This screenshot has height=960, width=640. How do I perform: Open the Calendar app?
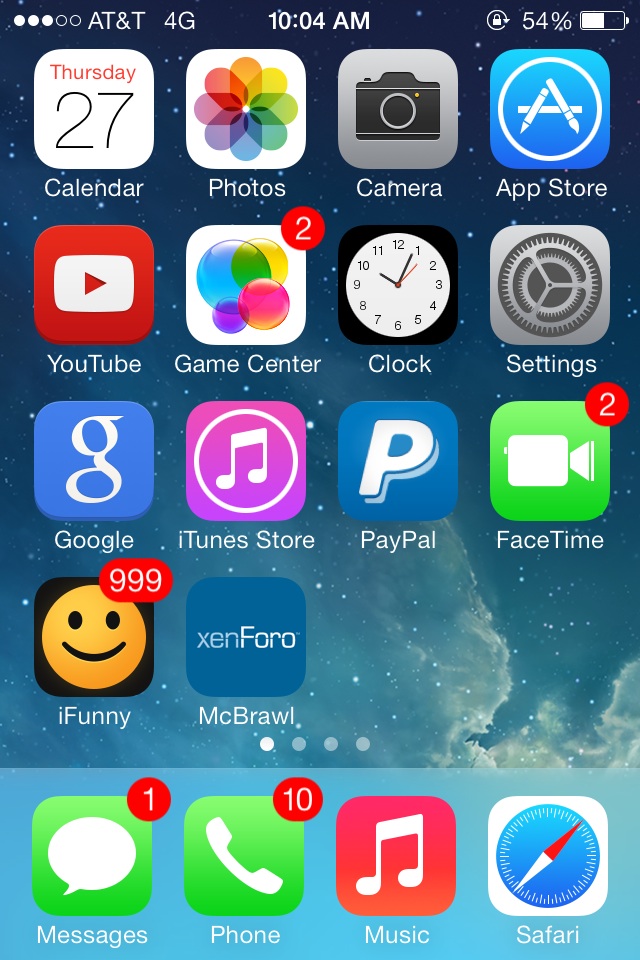click(x=94, y=109)
